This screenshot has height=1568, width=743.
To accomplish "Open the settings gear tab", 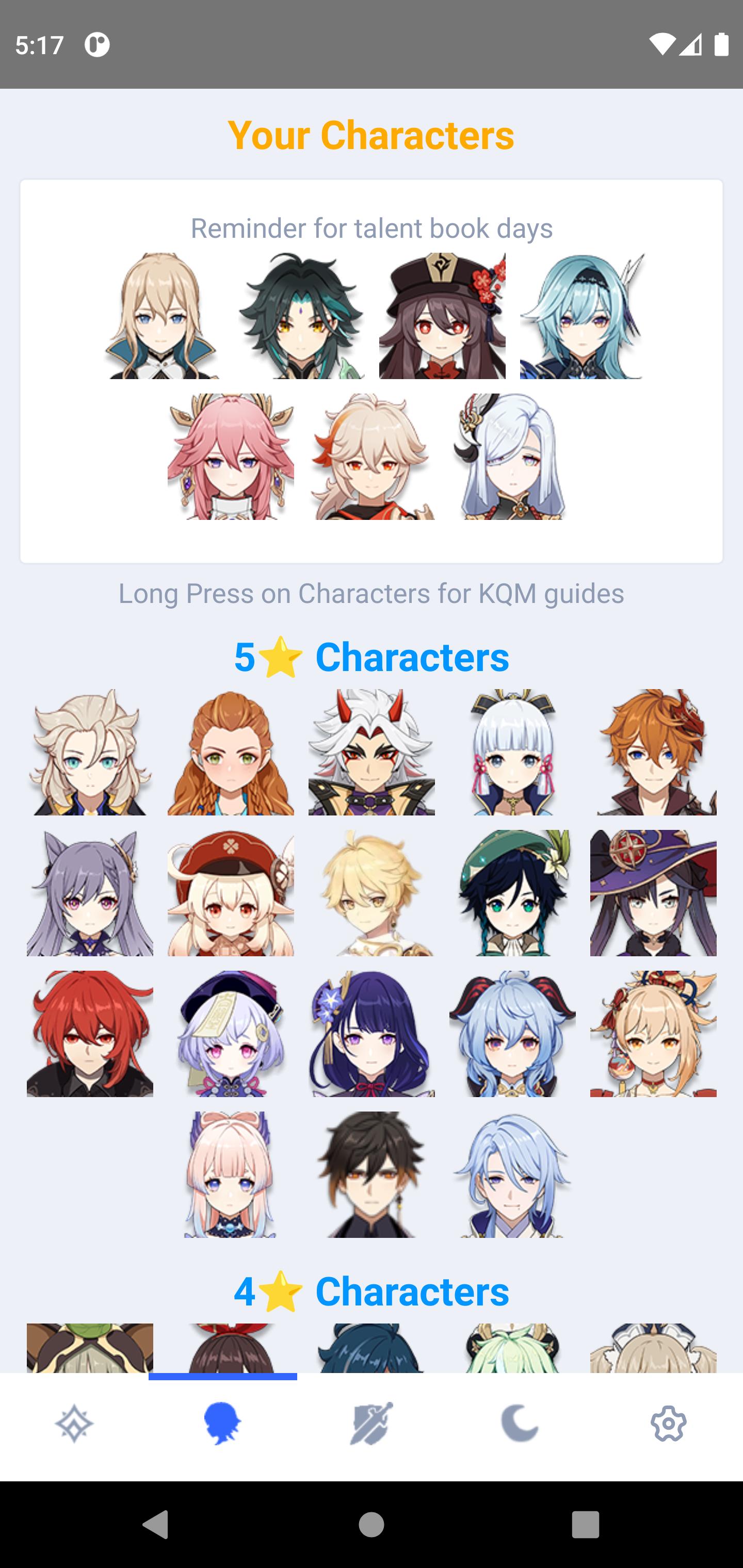I will 668,1424.
